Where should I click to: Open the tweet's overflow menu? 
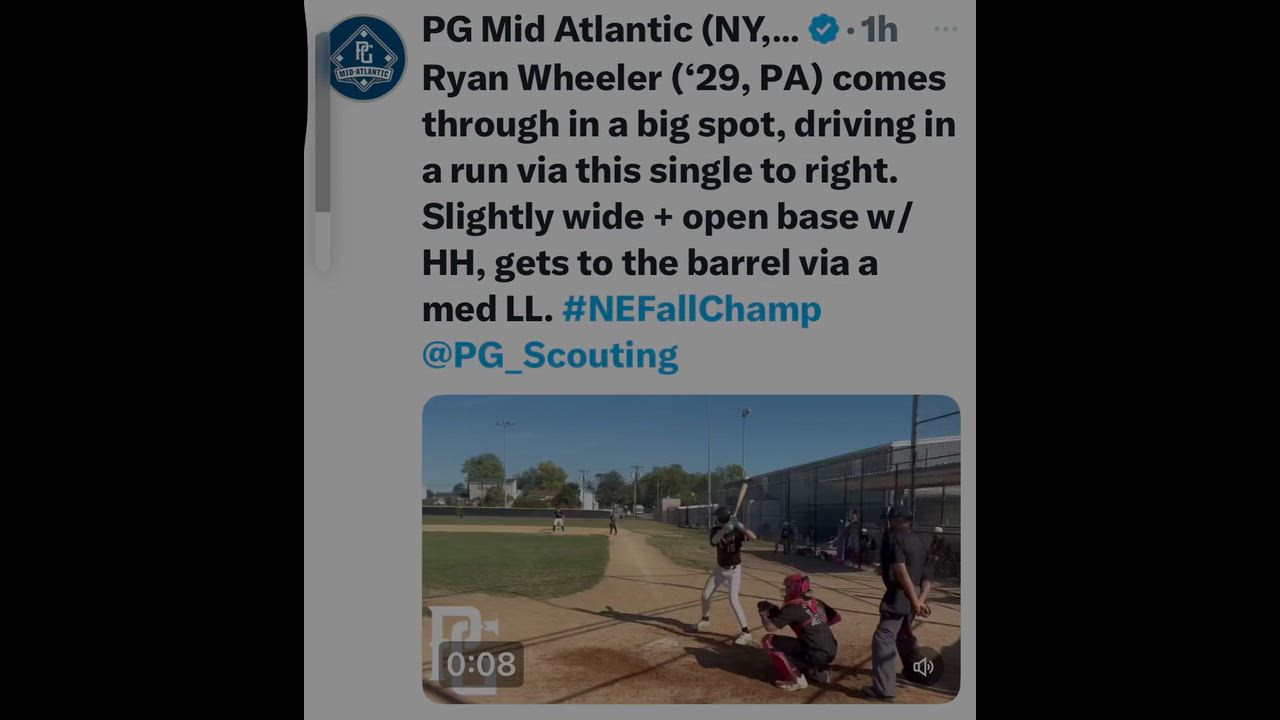[945, 30]
